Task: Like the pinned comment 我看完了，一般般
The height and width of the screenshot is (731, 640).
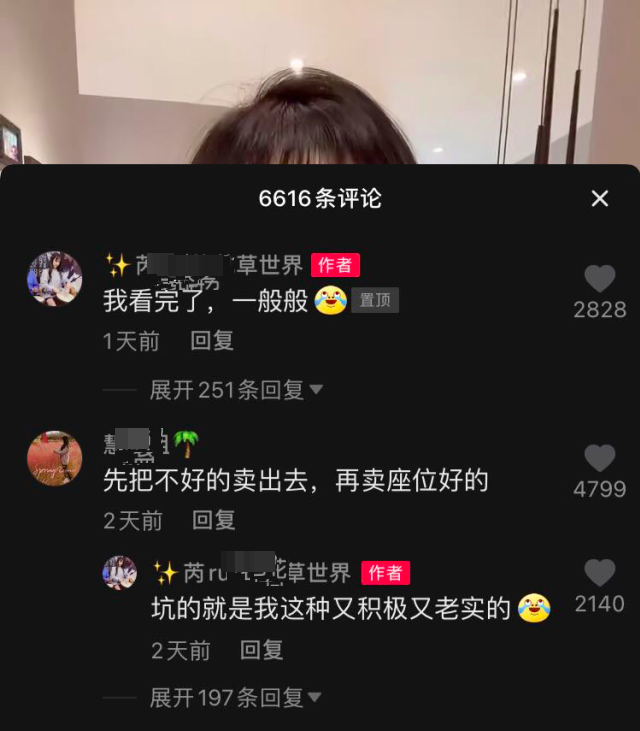Action: click(599, 279)
